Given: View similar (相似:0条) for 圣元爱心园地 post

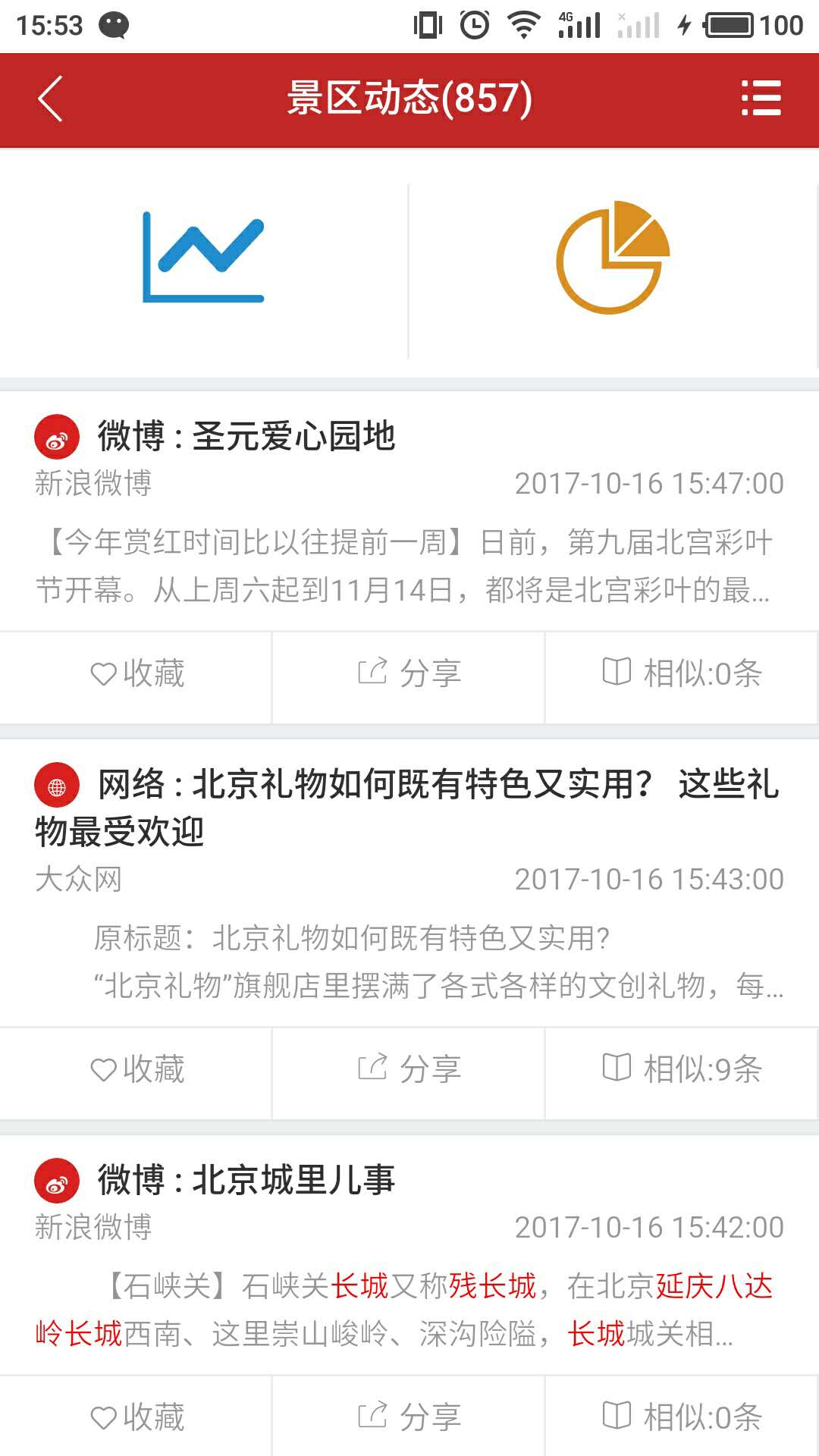Looking at the screenshot, I should 682,673.
